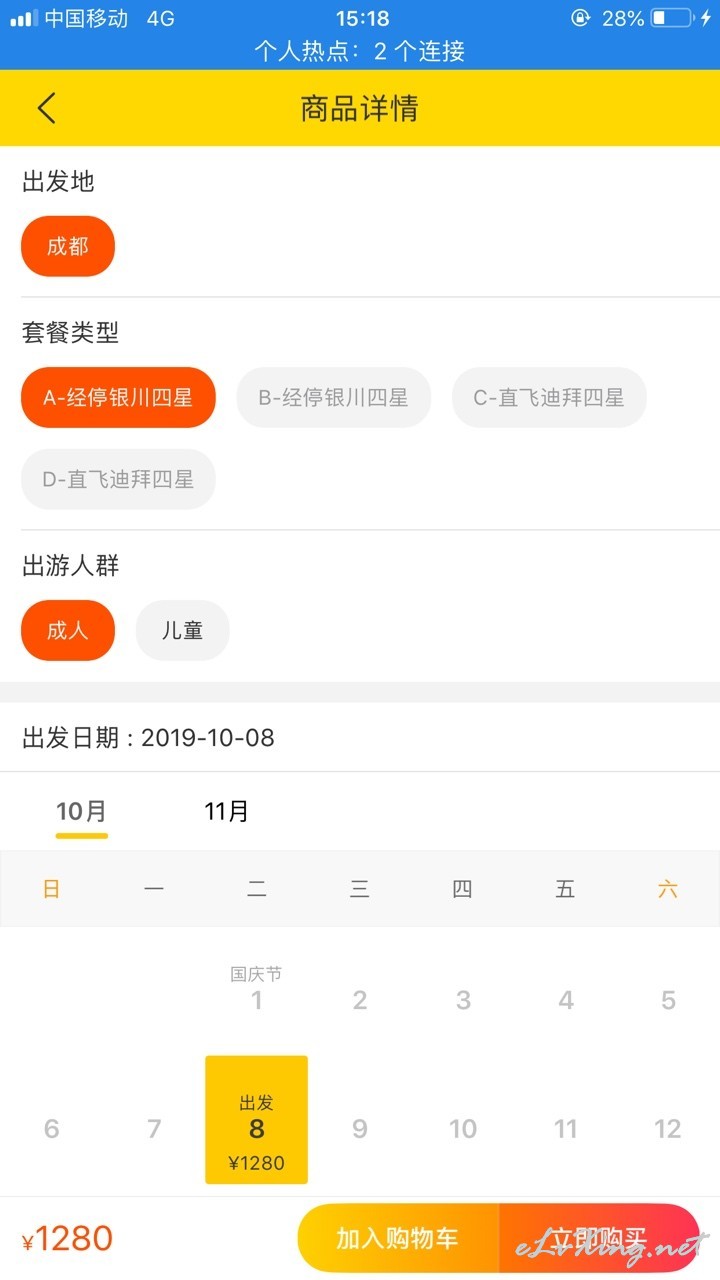720x1280 pixels.
Task: Choose package C-直飞迪拜四星
Action: pyautogui.click(x=549, y=398)
